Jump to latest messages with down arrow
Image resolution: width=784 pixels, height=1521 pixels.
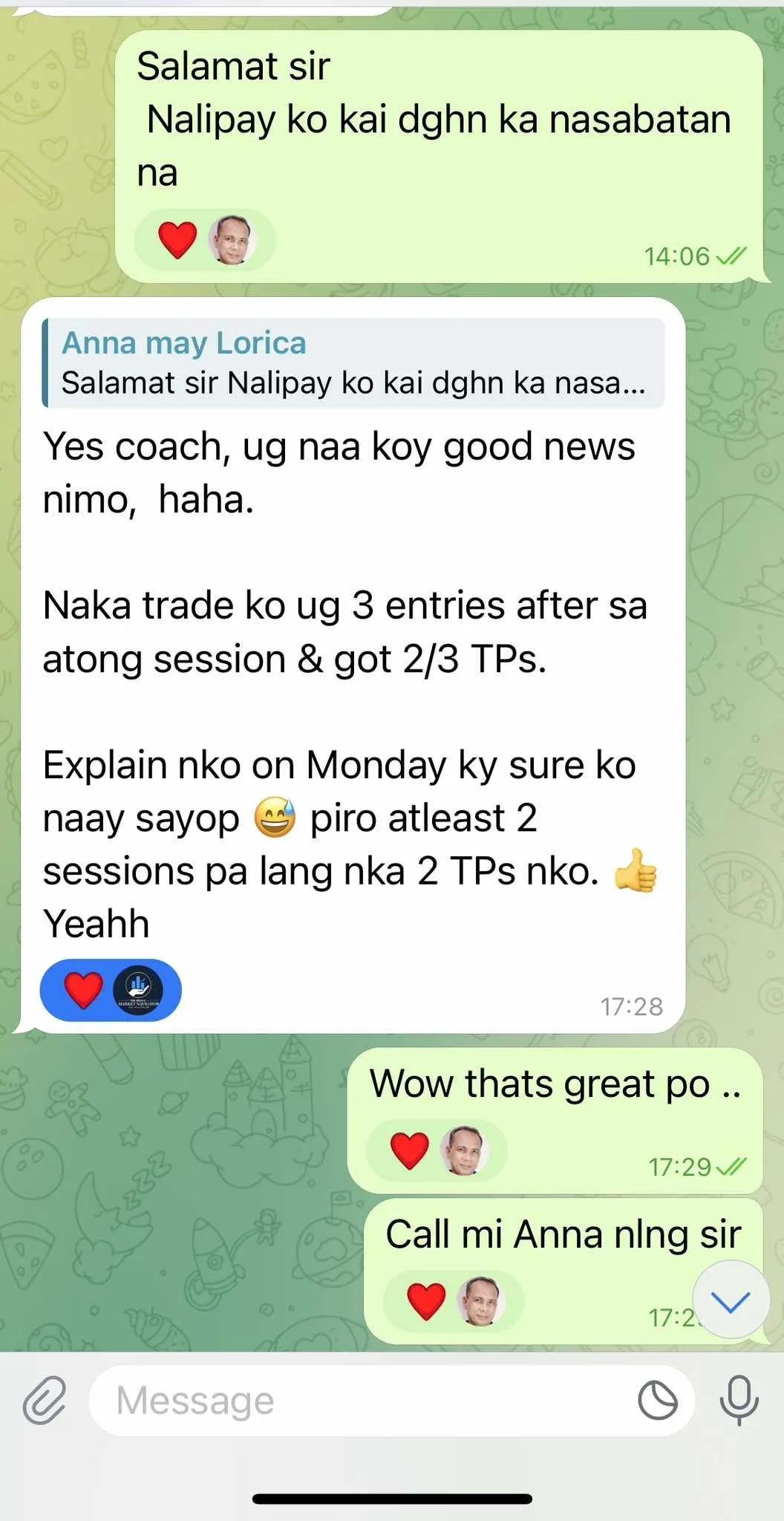tap(731, 1300)
